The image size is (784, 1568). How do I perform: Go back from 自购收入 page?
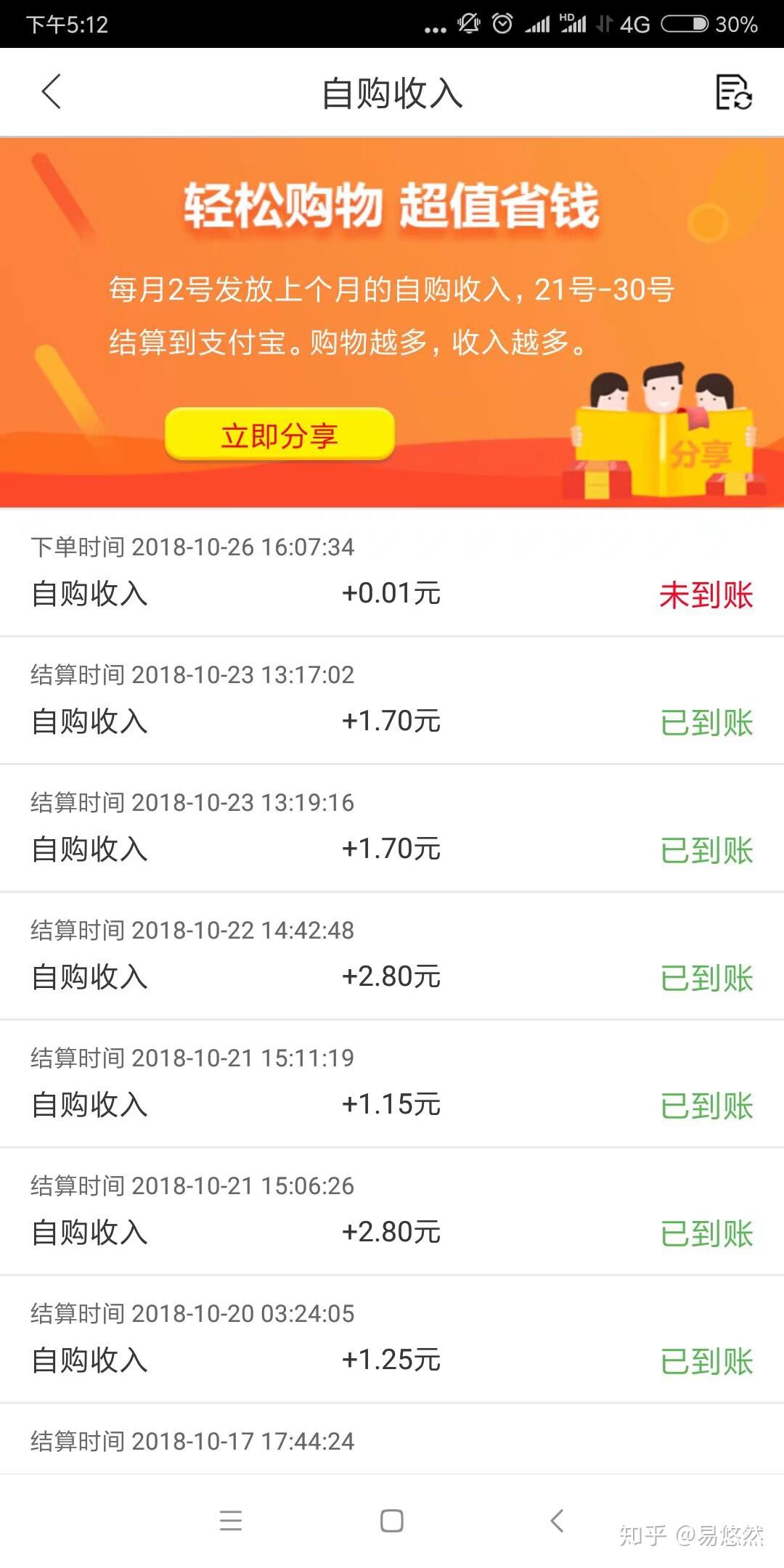(52, 92)
